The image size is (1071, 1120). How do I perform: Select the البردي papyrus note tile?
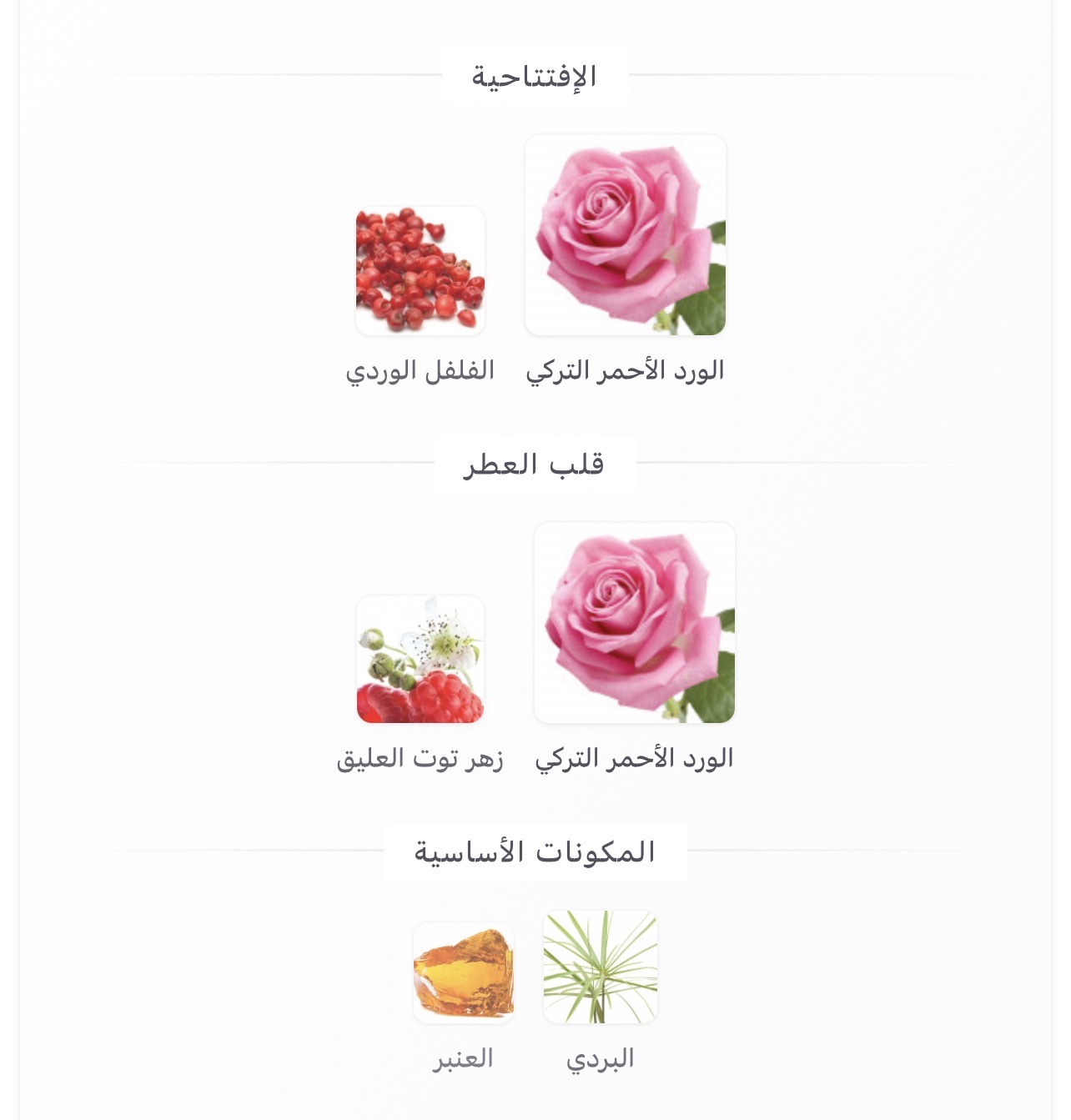[601, 967]
